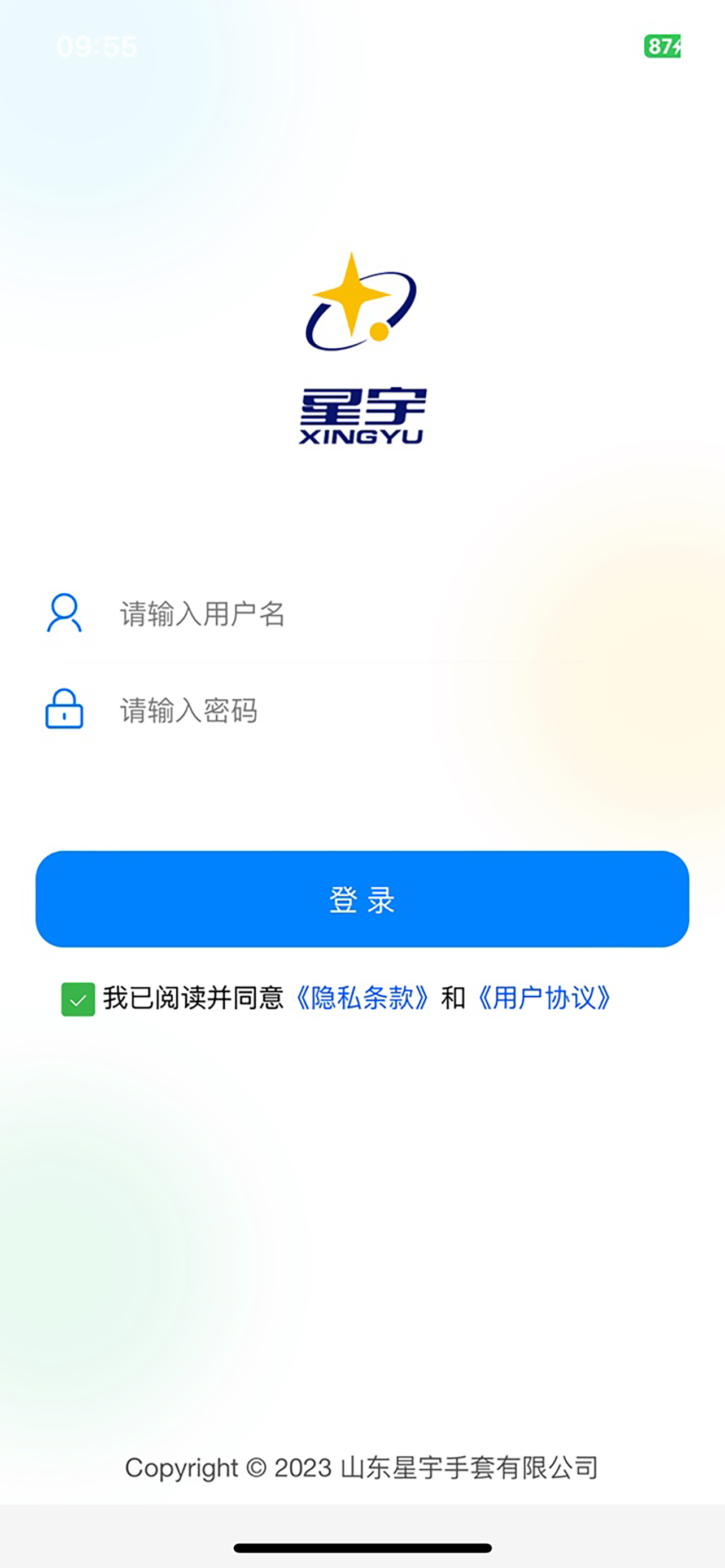The image size is (725, 1568).
Task: Open the 《隐私条款》 privacy terms link
Action: click(x=362, y=998)
